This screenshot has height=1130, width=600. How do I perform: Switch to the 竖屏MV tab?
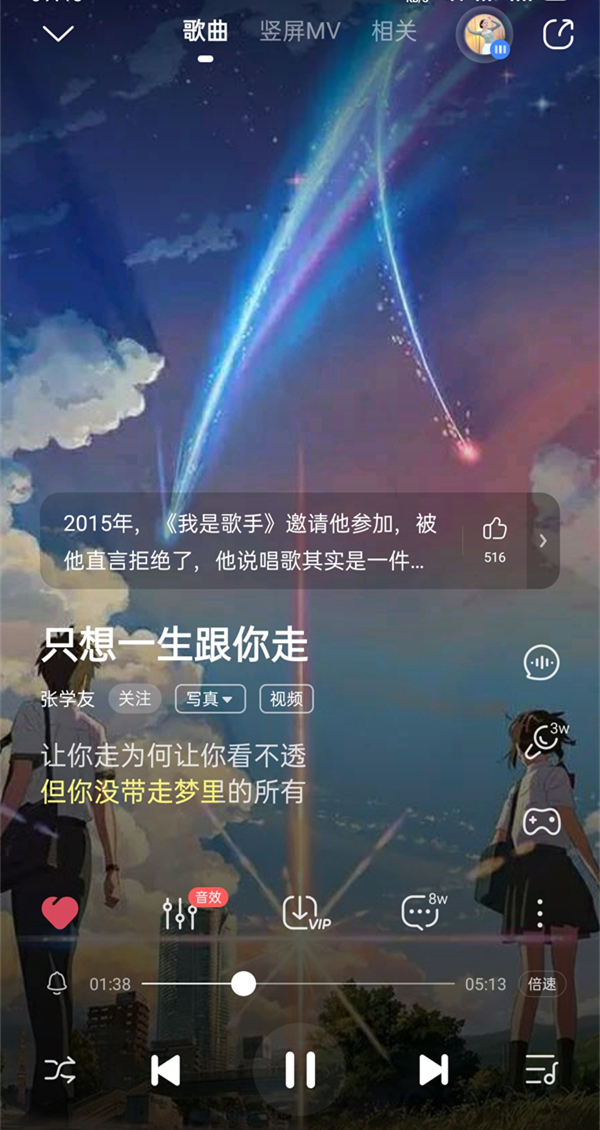coord(300,32)
